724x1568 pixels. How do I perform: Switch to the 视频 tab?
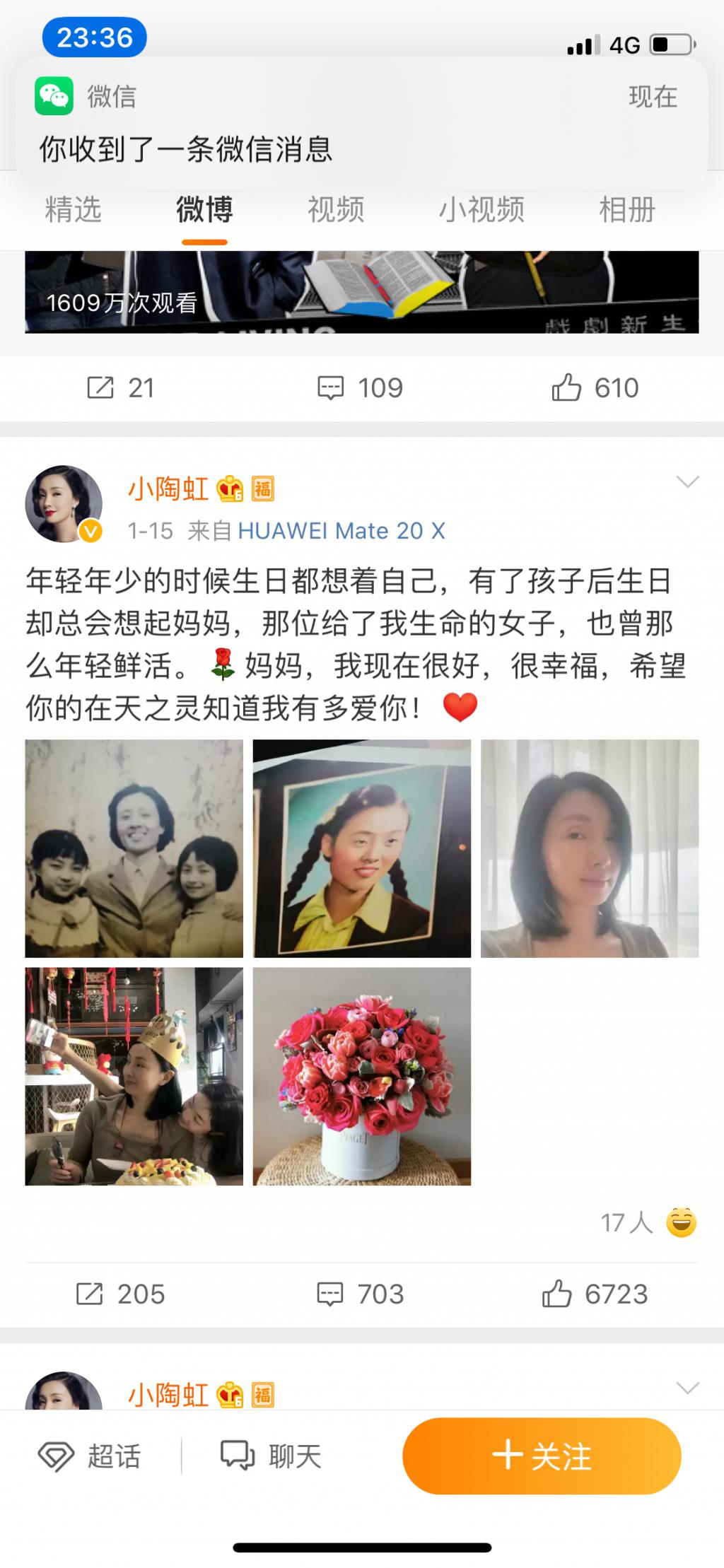click(x=336, y=210)
